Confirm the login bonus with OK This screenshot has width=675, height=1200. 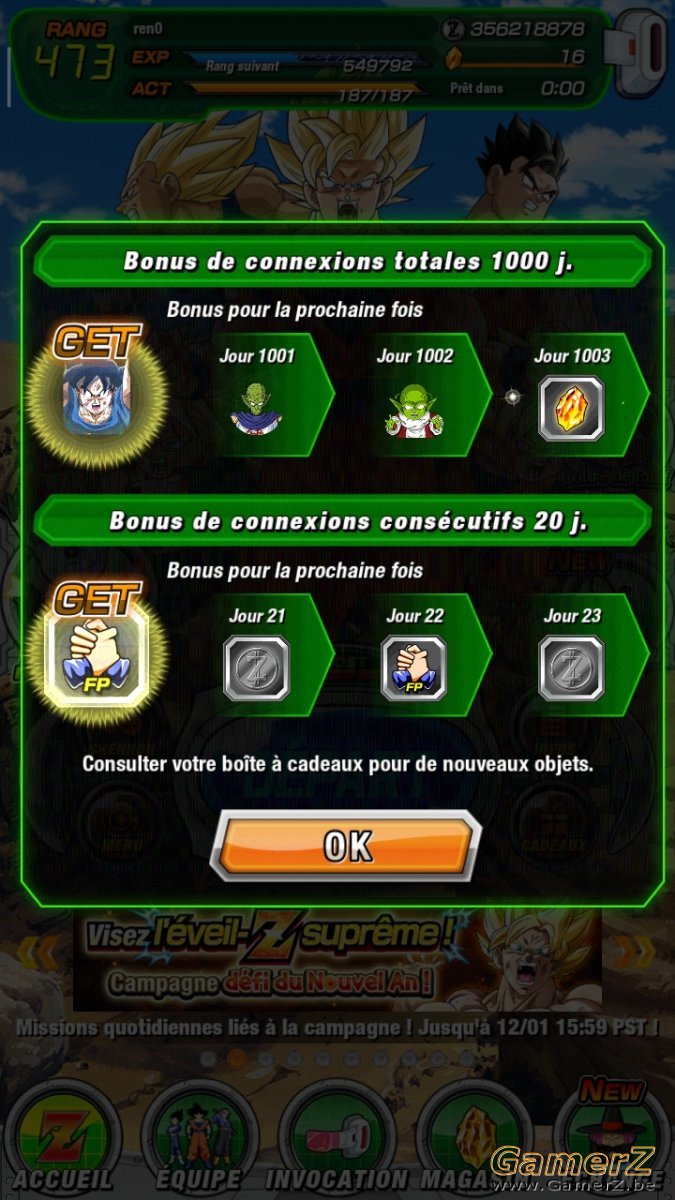[345, 846]
